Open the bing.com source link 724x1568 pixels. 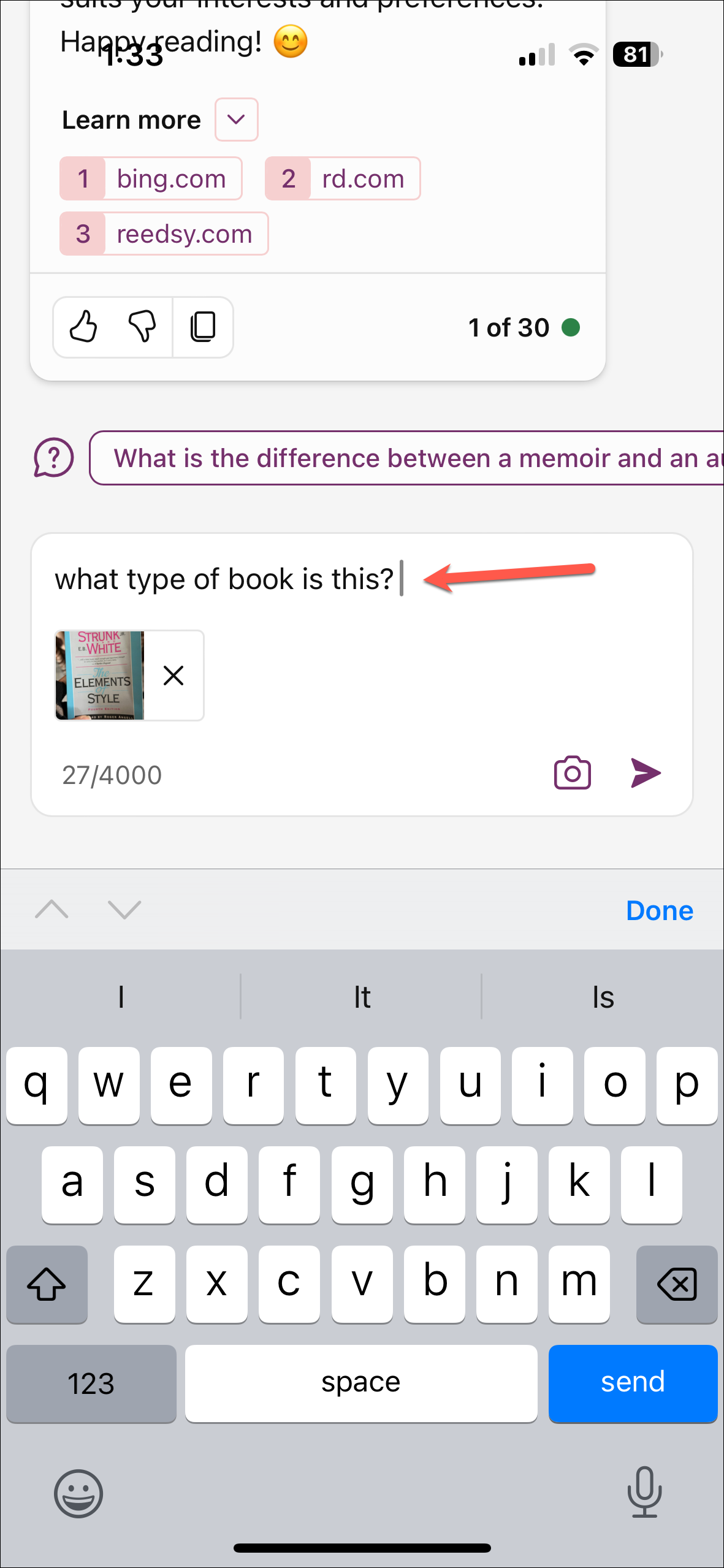coord(151,178)
